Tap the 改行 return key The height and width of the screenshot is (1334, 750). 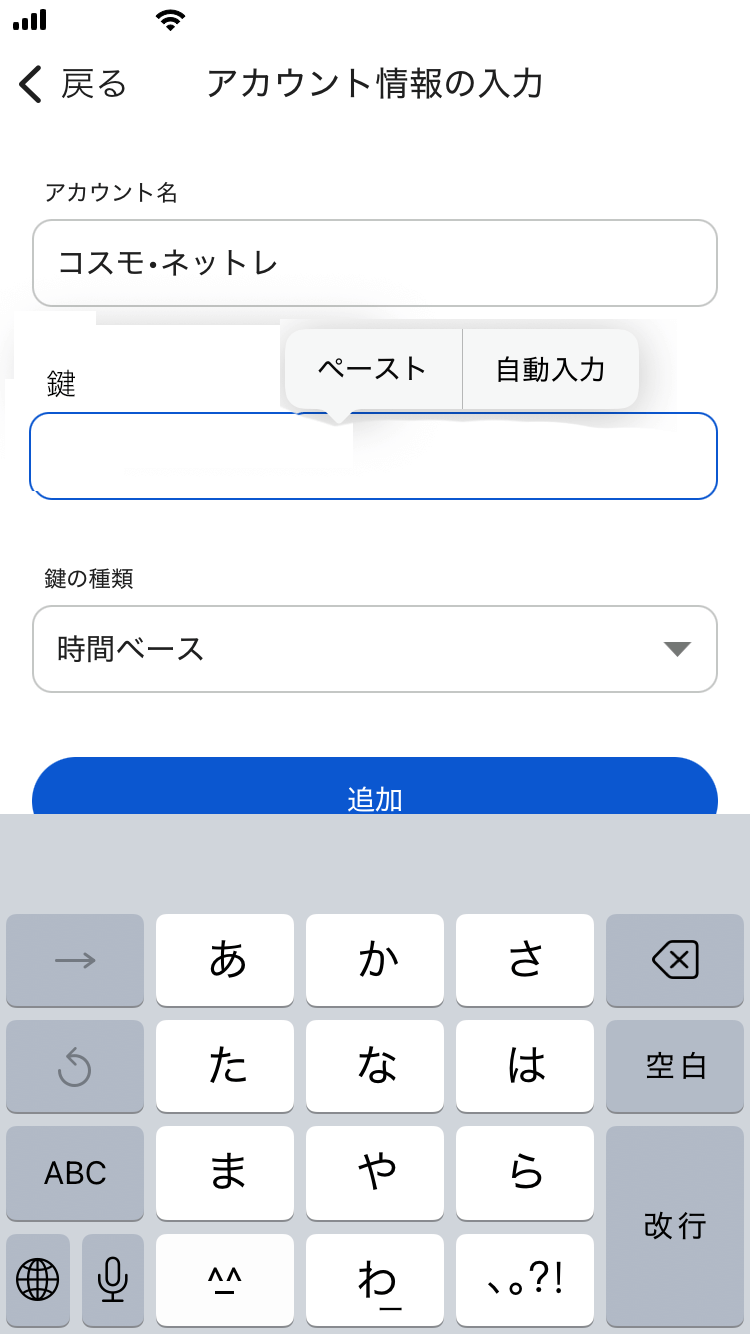[675, 1226]
